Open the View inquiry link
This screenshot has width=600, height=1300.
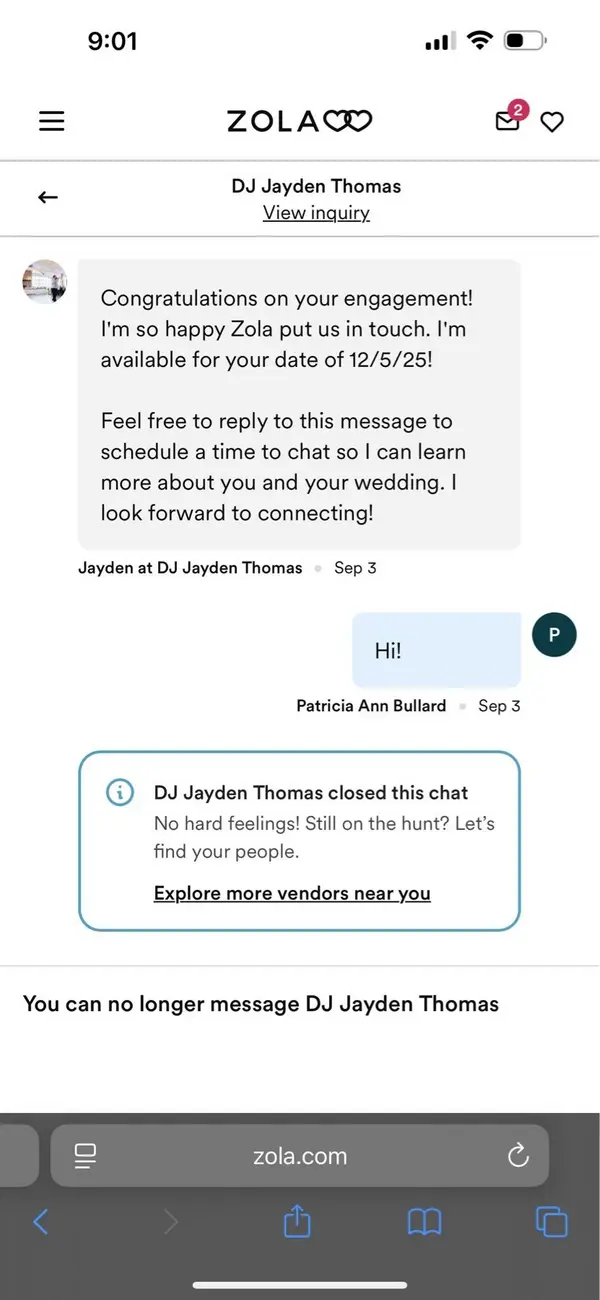click(316, 212)
